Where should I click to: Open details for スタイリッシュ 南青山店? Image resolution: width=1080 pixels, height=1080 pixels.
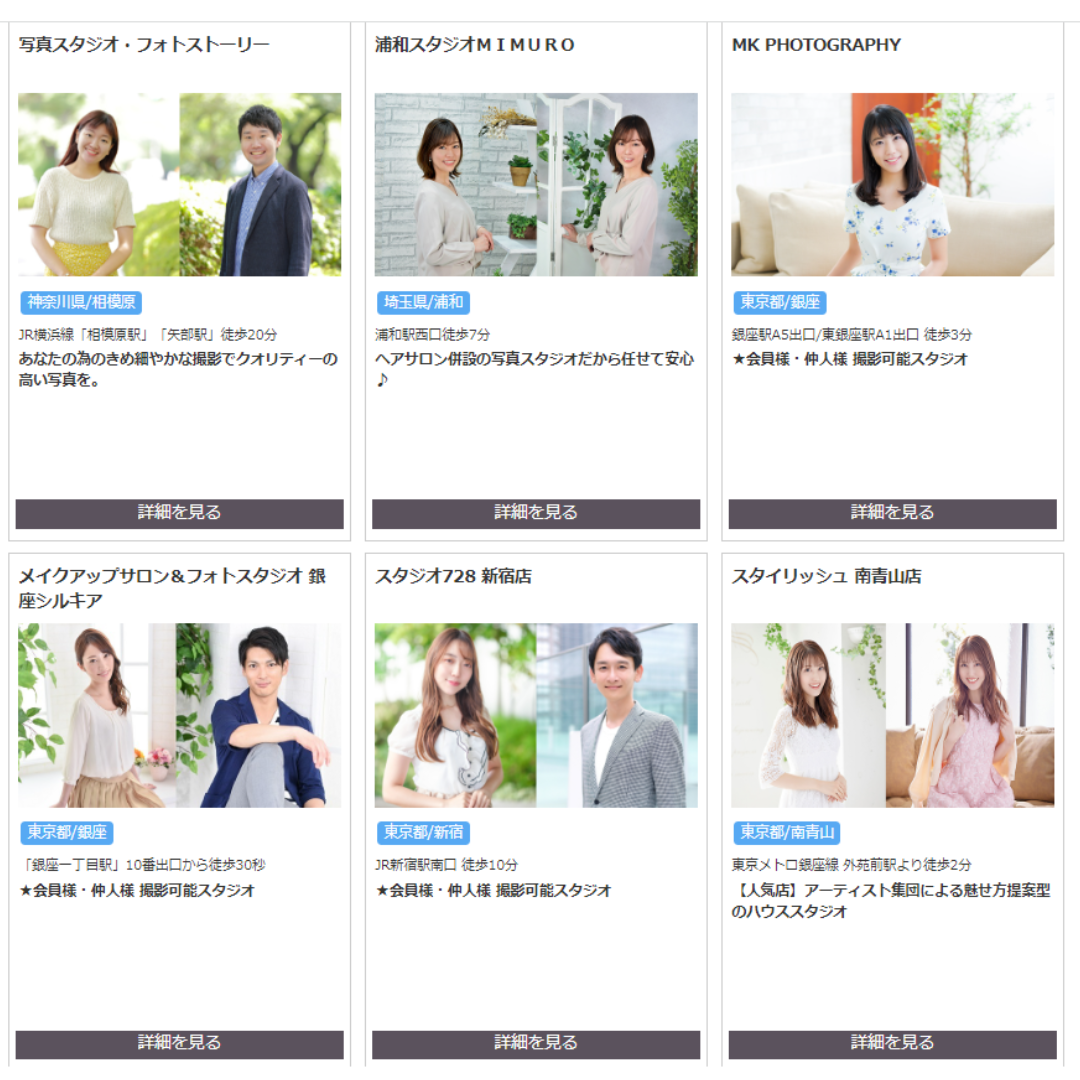click(892, 1043)
